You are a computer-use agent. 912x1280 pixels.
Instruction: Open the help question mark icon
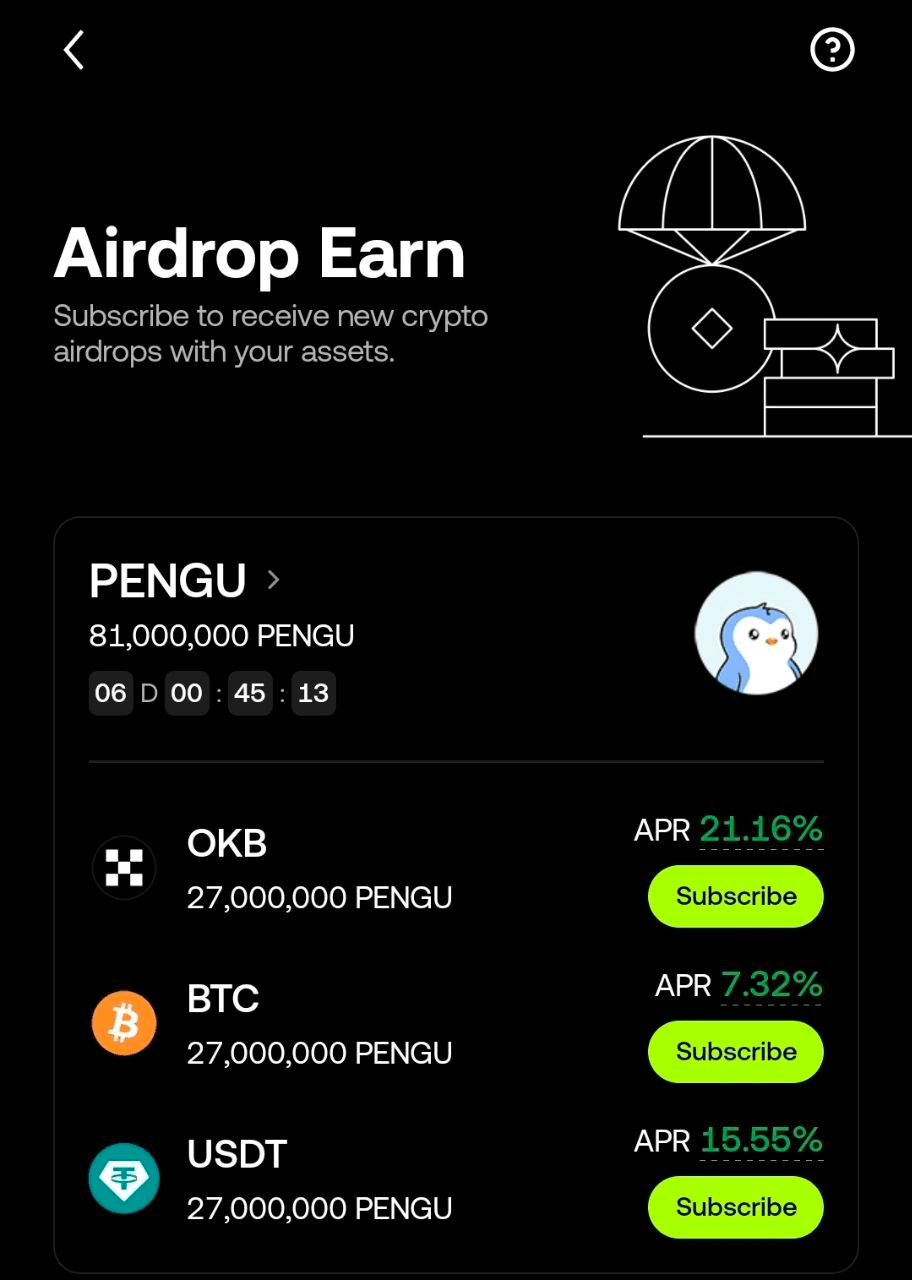(x=832, y=49)
